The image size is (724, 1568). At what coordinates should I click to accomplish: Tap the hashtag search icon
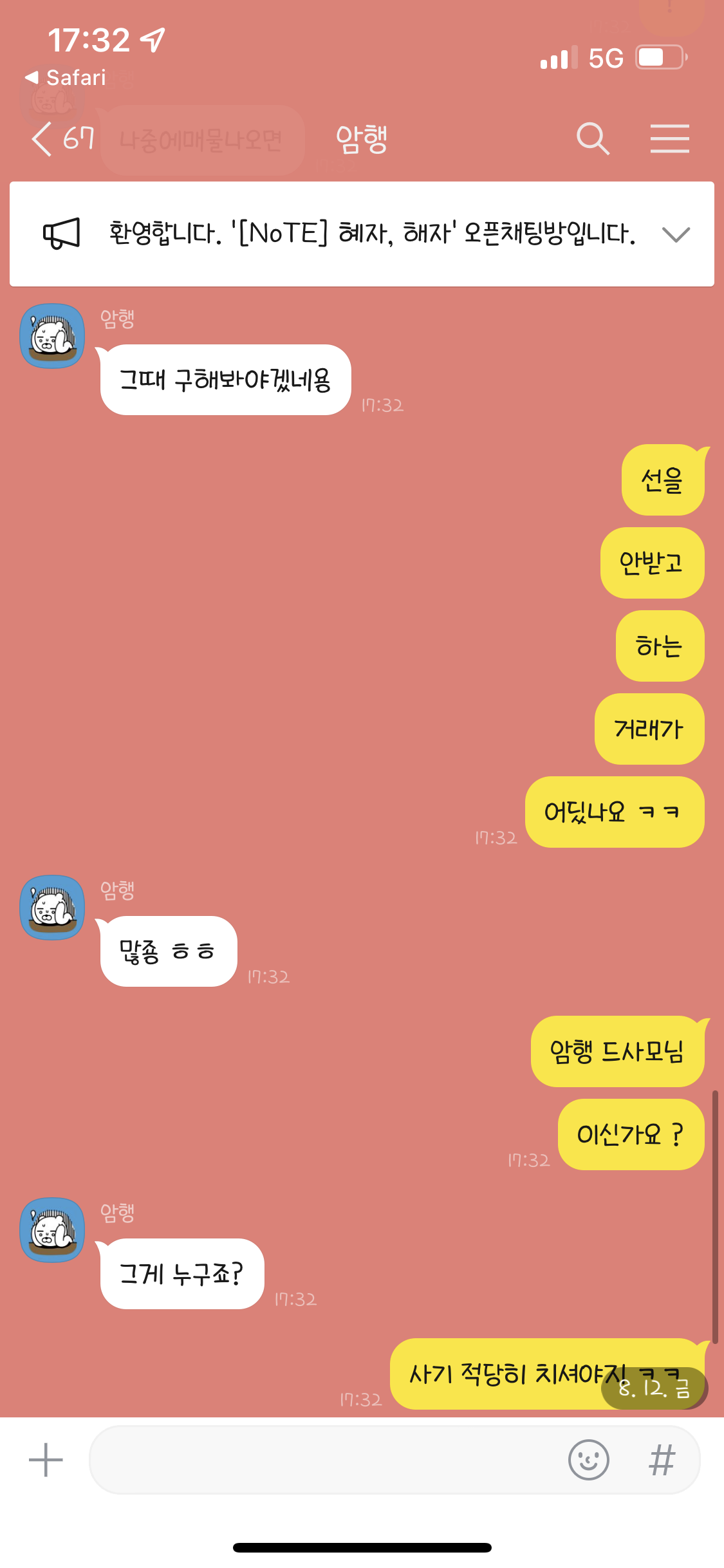click(662, 1460)
